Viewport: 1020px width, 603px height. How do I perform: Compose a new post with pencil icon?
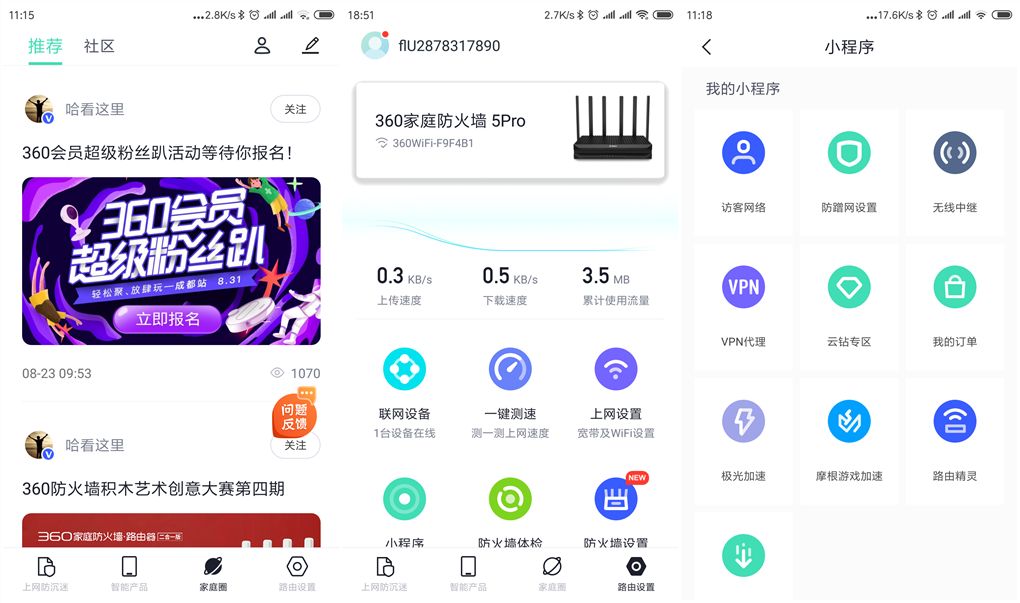click(310, 46)
